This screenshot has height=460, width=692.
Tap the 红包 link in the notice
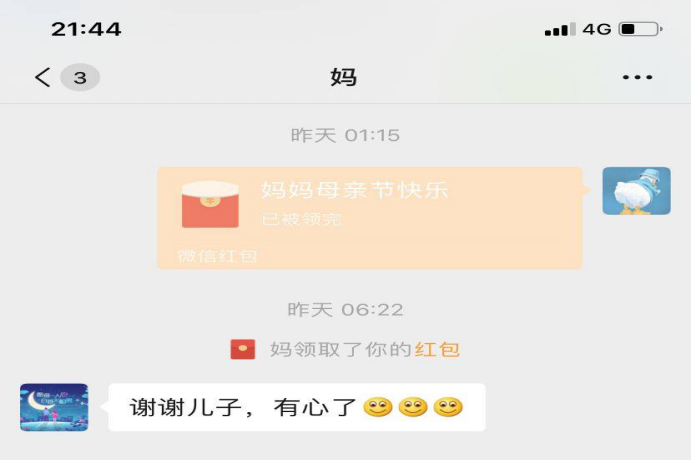438,349
